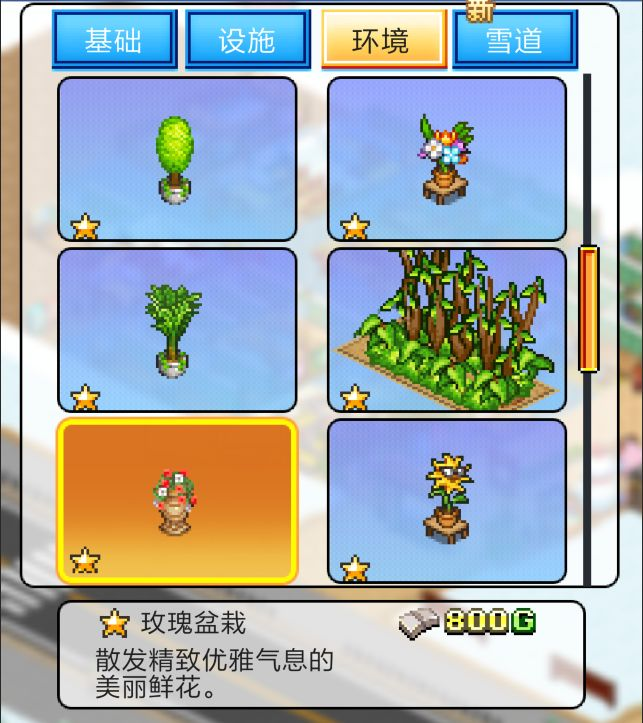Choose the mixed flower bouquet on stand
The height and width of the screenshot is (723, 643).
pos(446,159)
